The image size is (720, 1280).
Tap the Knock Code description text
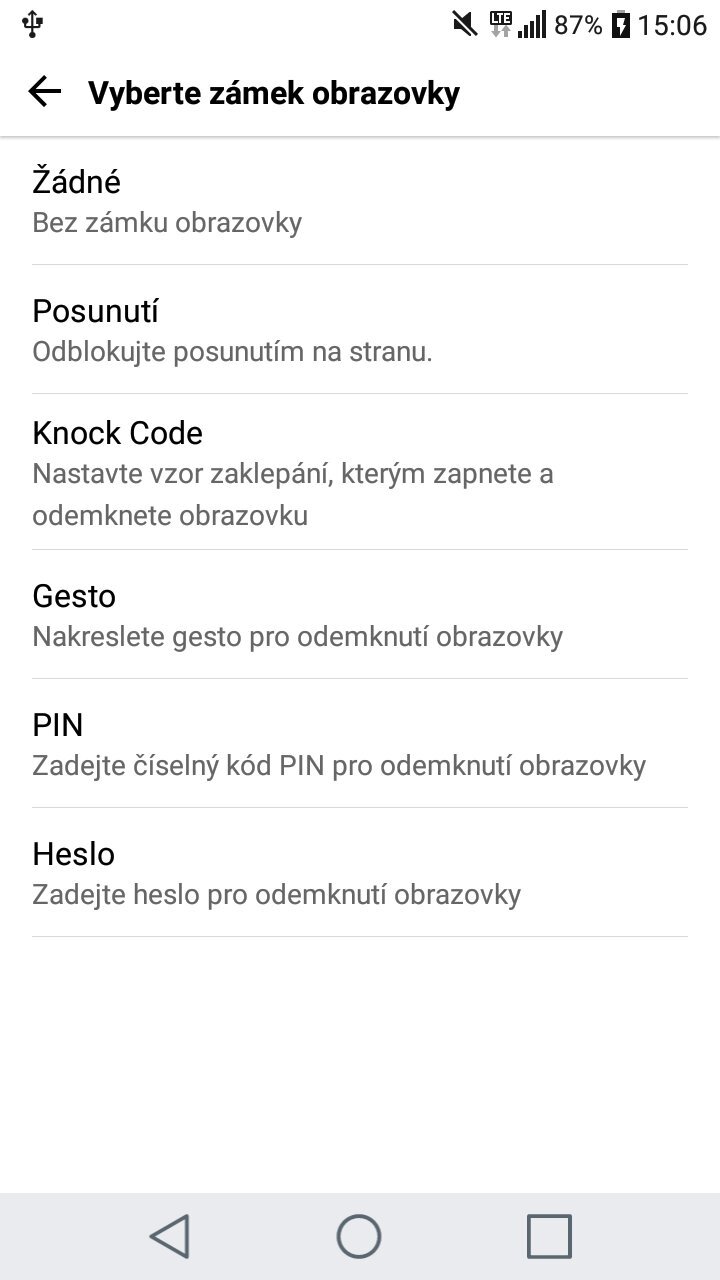[292, 493]
